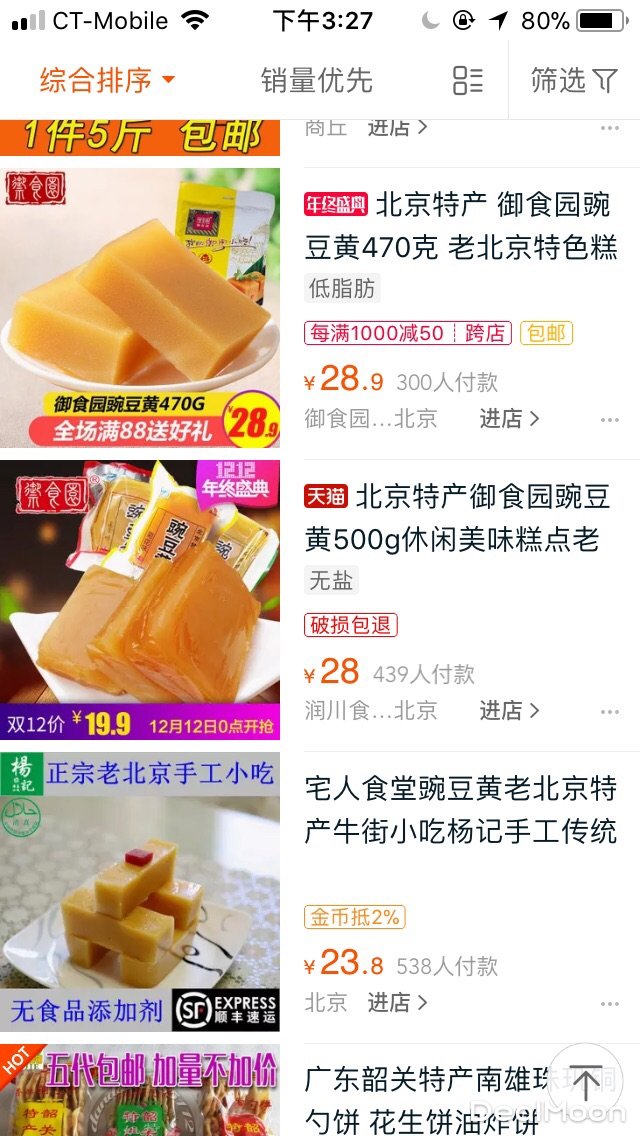640x1136 pixels.
Task: Enter the 商丘 seller's shop via 进店
Action: click(x=397, y=128)
